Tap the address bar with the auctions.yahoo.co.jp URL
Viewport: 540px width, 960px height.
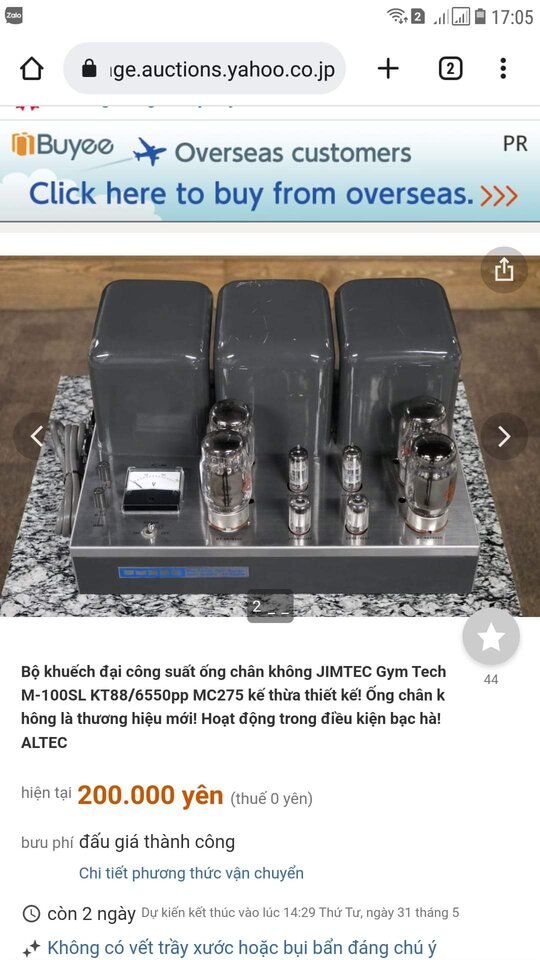[x=204, y=69]
